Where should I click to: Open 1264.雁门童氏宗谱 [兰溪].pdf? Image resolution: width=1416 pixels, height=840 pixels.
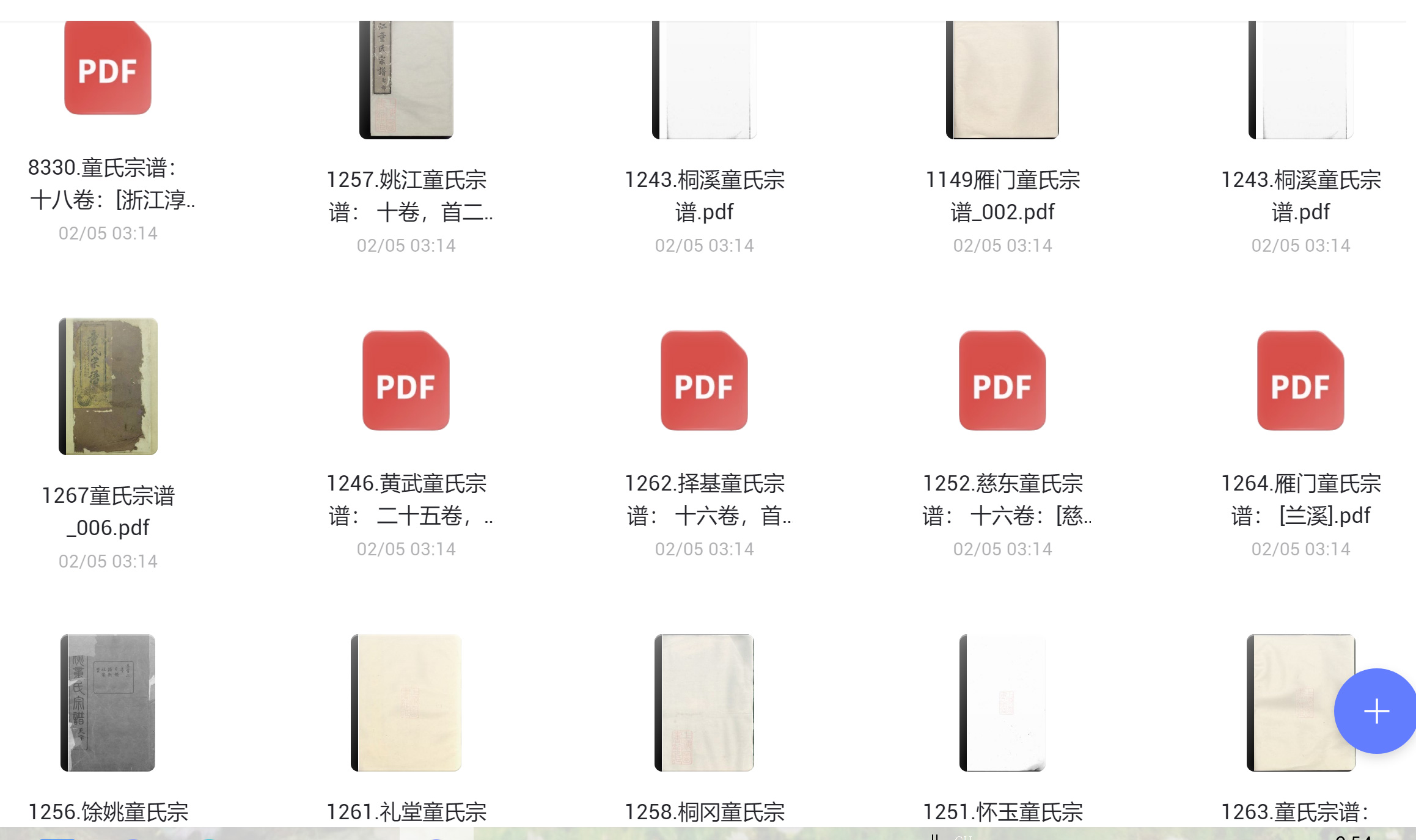1300,381
